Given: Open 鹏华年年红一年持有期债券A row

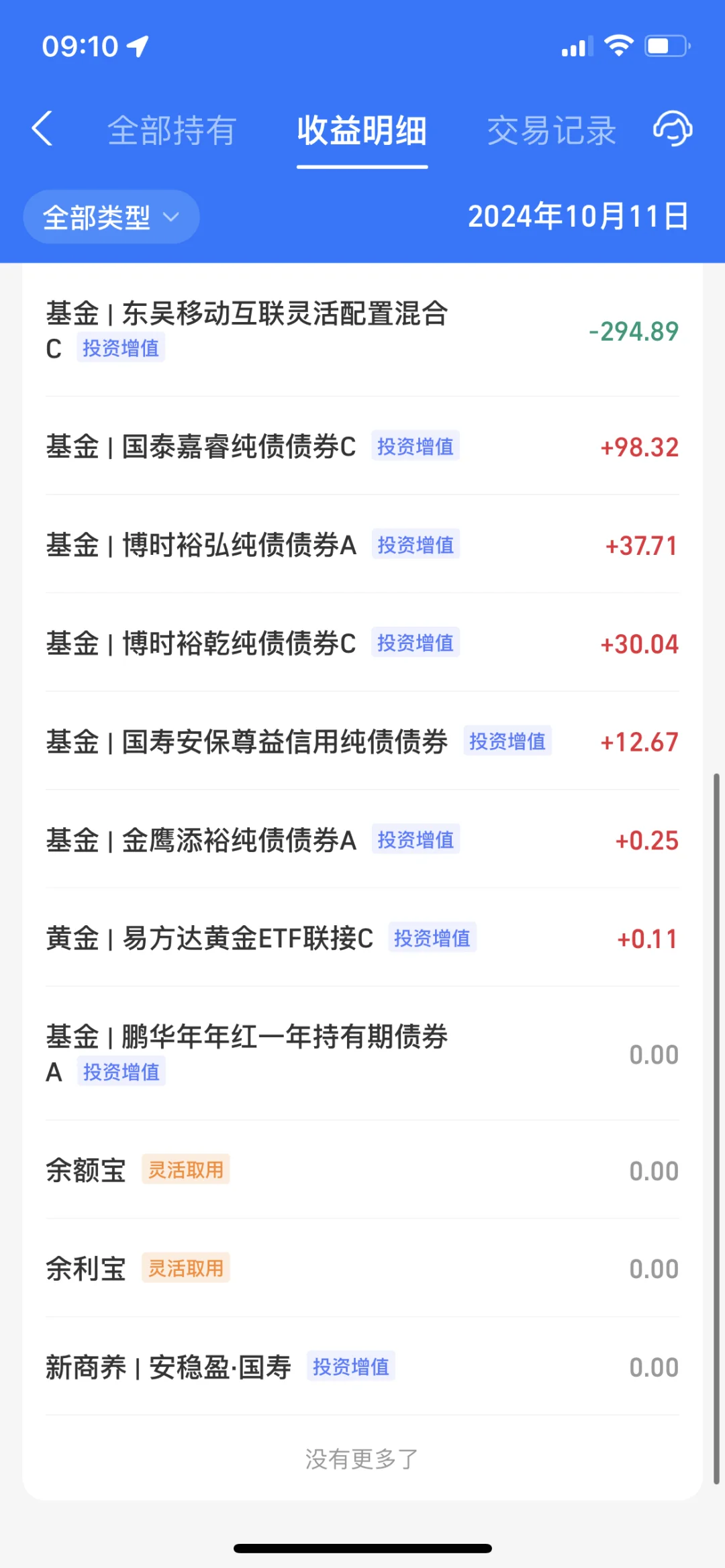Looking at the screenshot, I should click(x=362, y=1053).
